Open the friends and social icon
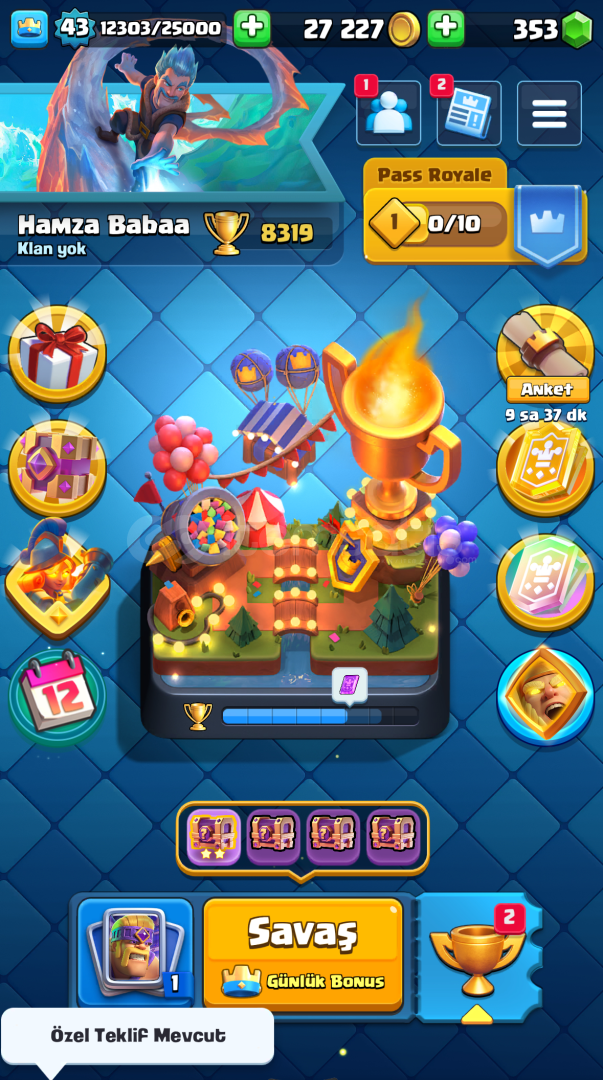Viewport: 603px width, 1080px height. (x=388, y=113)
